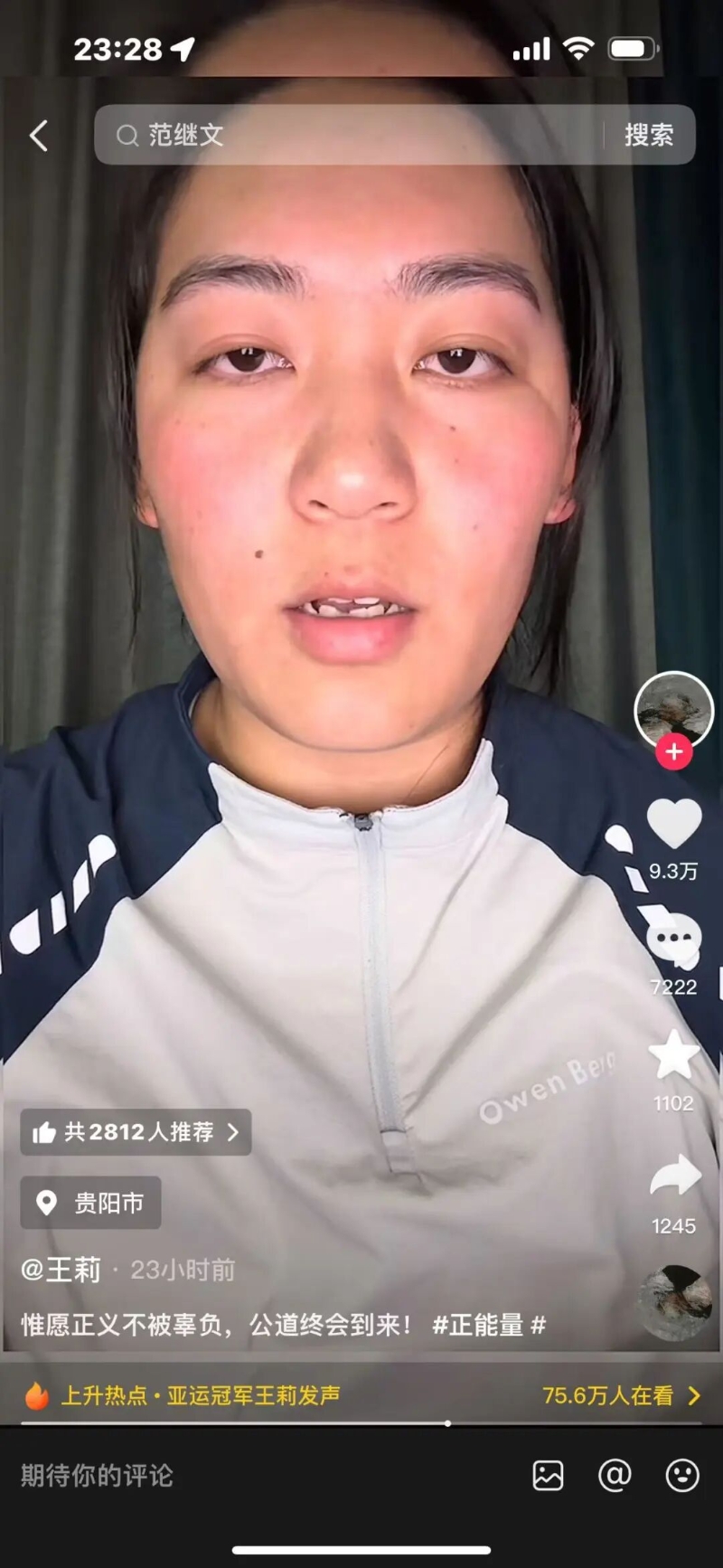Attach an image to the comment
The width and height of the screenshot is (723, 1568).
(x=549, y=1476)
